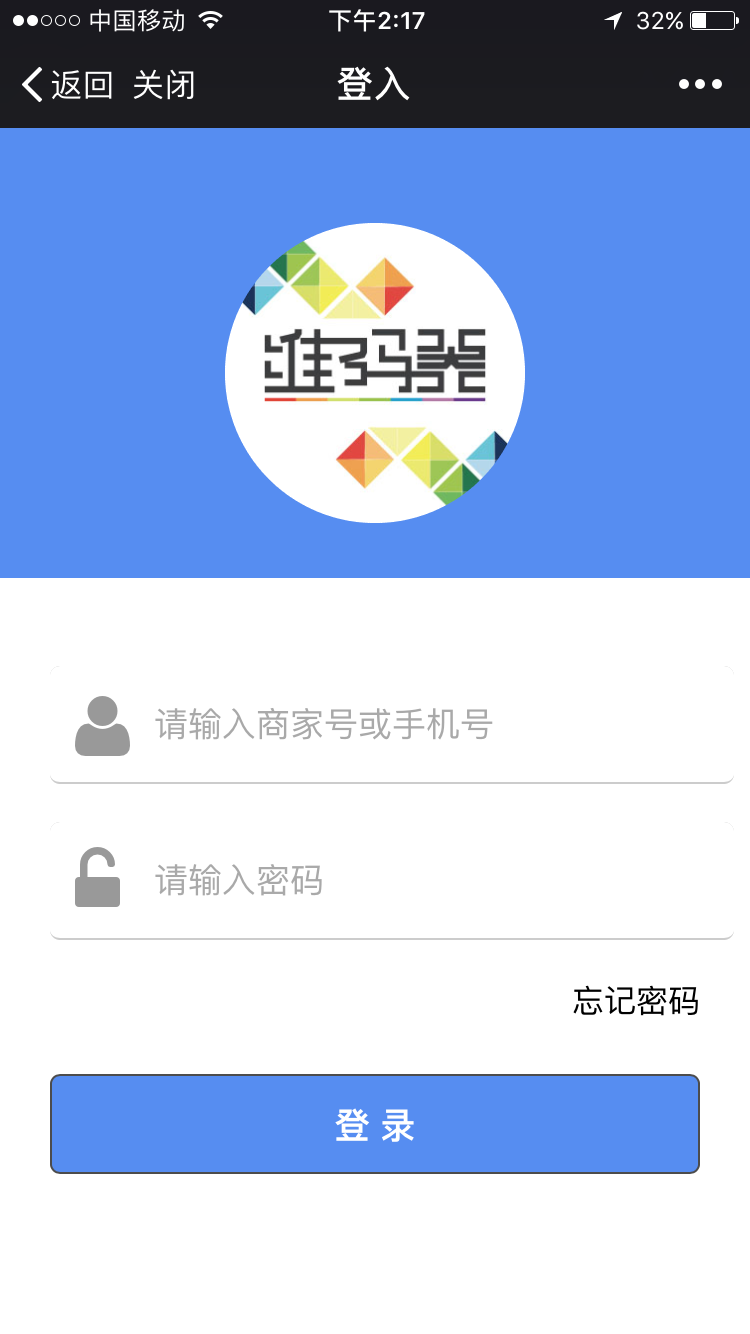Select the 关闭 navigation item
750x1334 pixels.
tap(163, 84)
